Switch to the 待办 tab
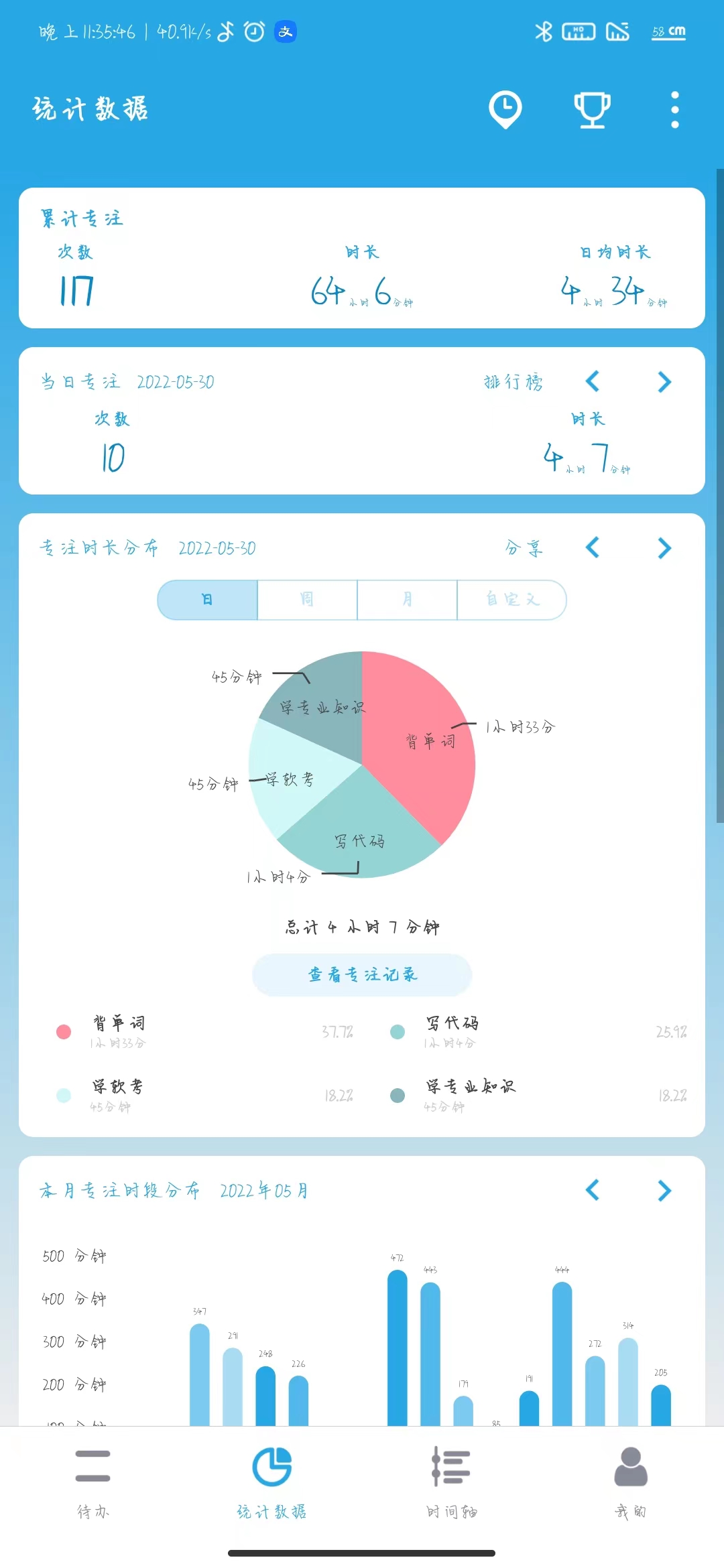The image size is (724, 1568). click(93, 1482)
